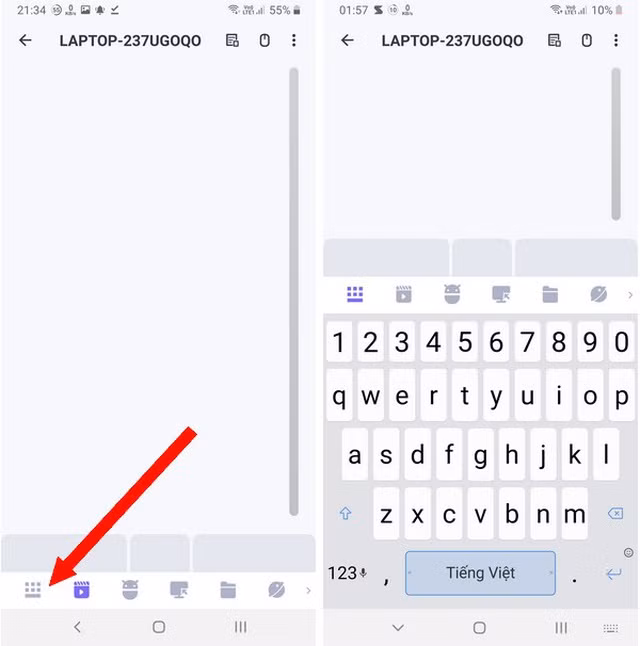640x646 pixels.
Task: Tap the Tiếng Việt space bar
Action: pyautogui.click(x=480, y=573)
